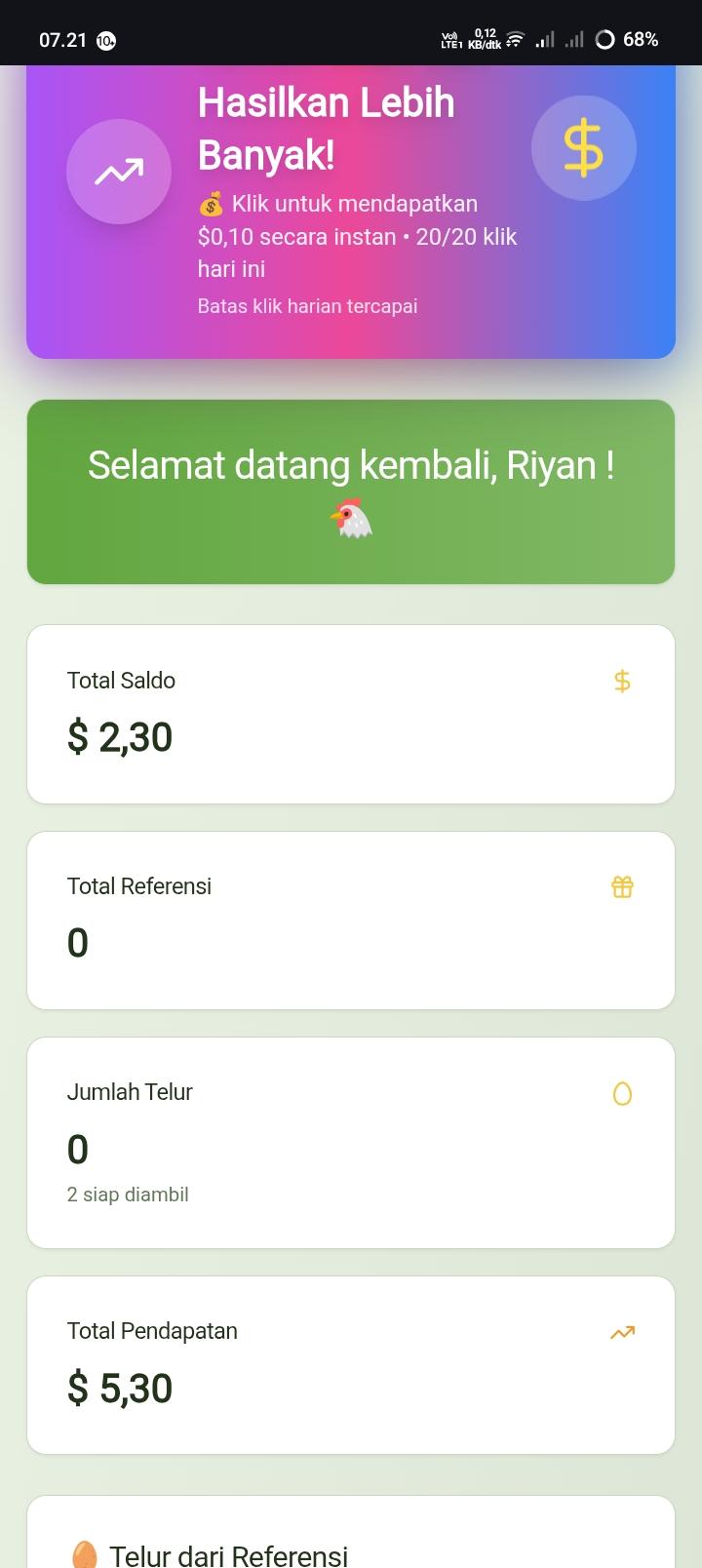The height and width of the screenshot is (1568, 702).
Task: Tap the Hasilkan Lebih Banyak earning banner
Action: (x=351, y=213)
